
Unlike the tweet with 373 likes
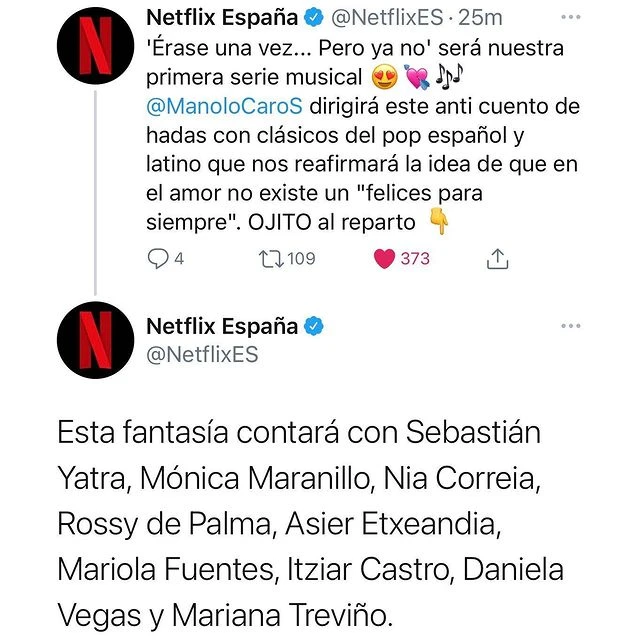[x=385, y=259]
